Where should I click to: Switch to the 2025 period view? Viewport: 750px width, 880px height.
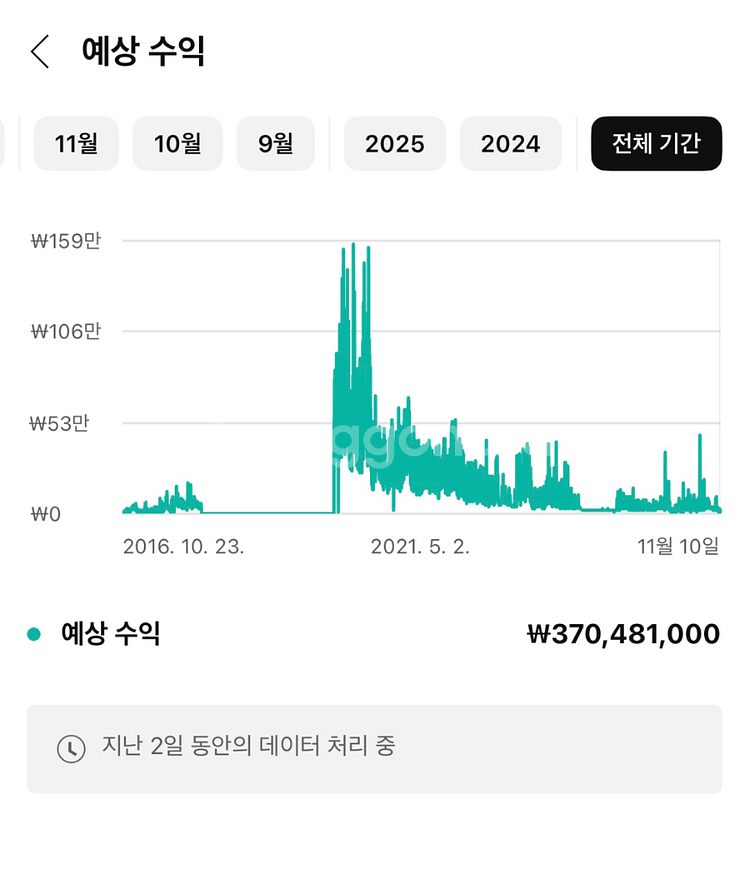(394, 143)
